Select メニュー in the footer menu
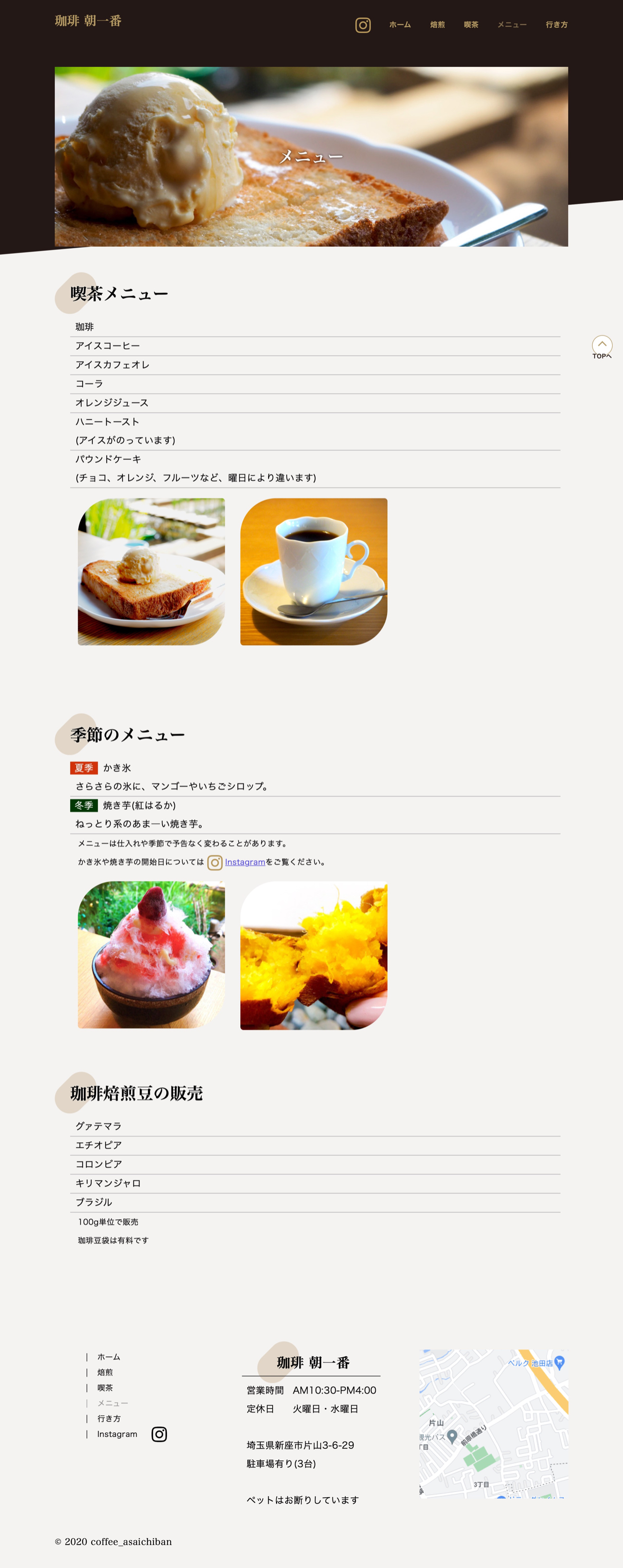 point(113,1403)
